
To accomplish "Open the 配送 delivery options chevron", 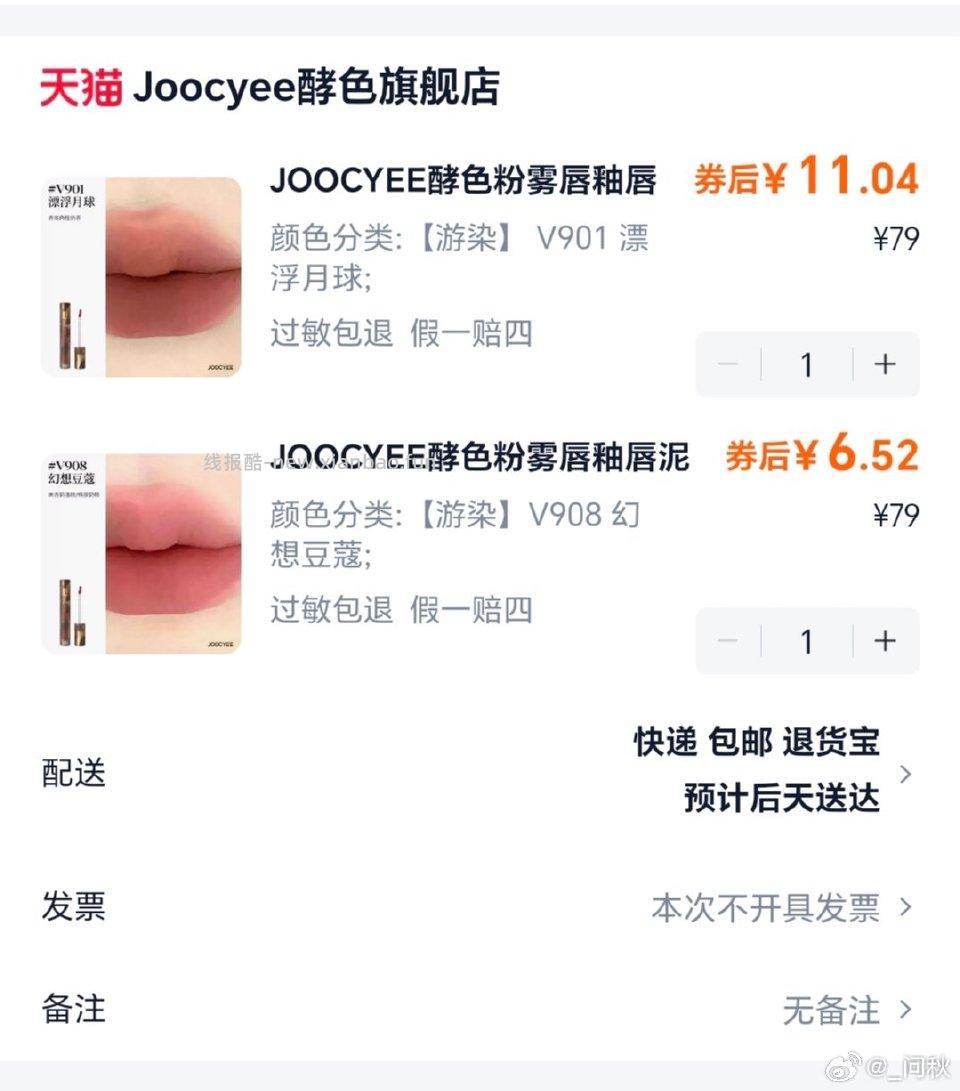I will (x=905, y=772).
